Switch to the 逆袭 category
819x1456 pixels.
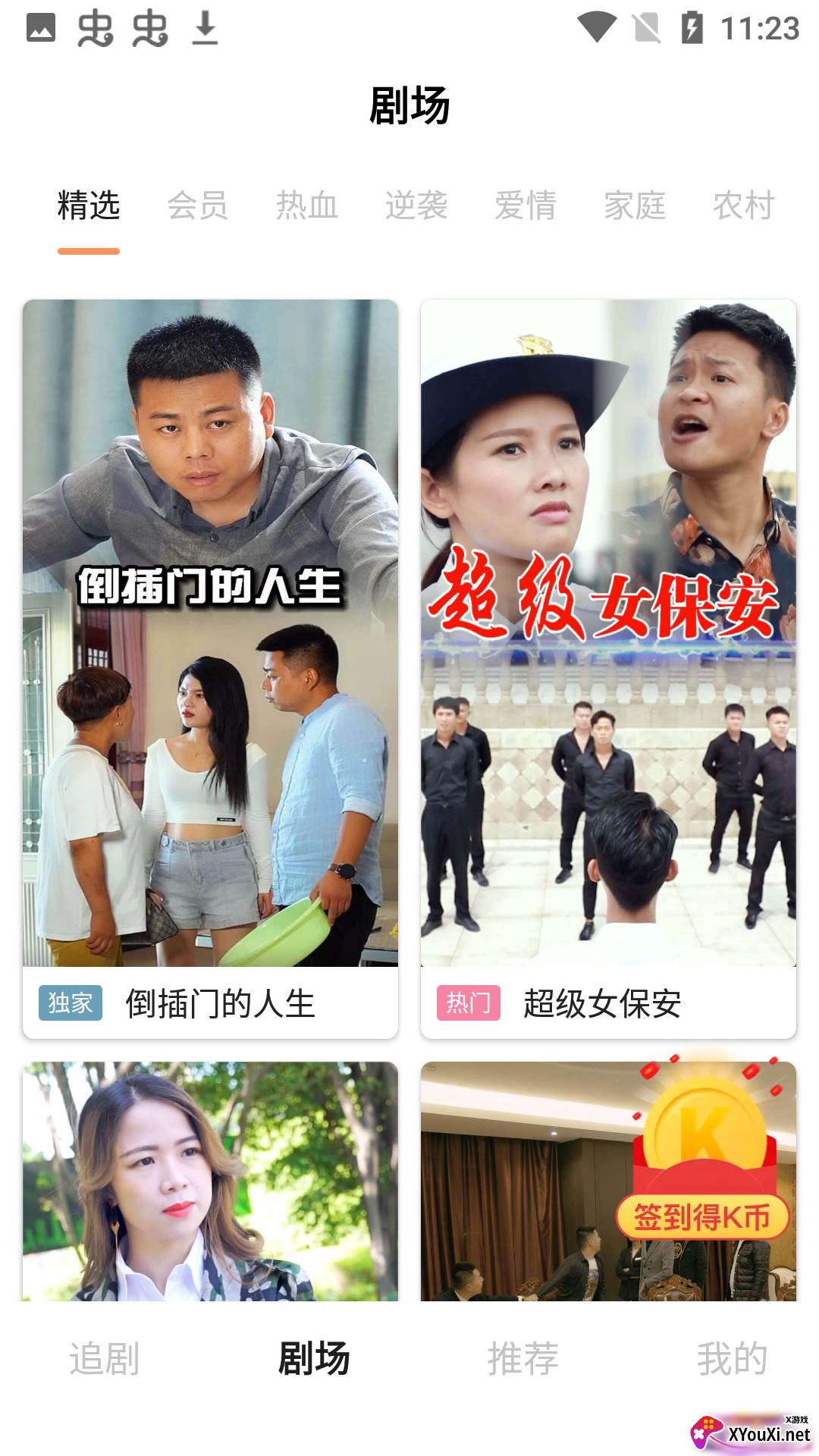[416, 206]
